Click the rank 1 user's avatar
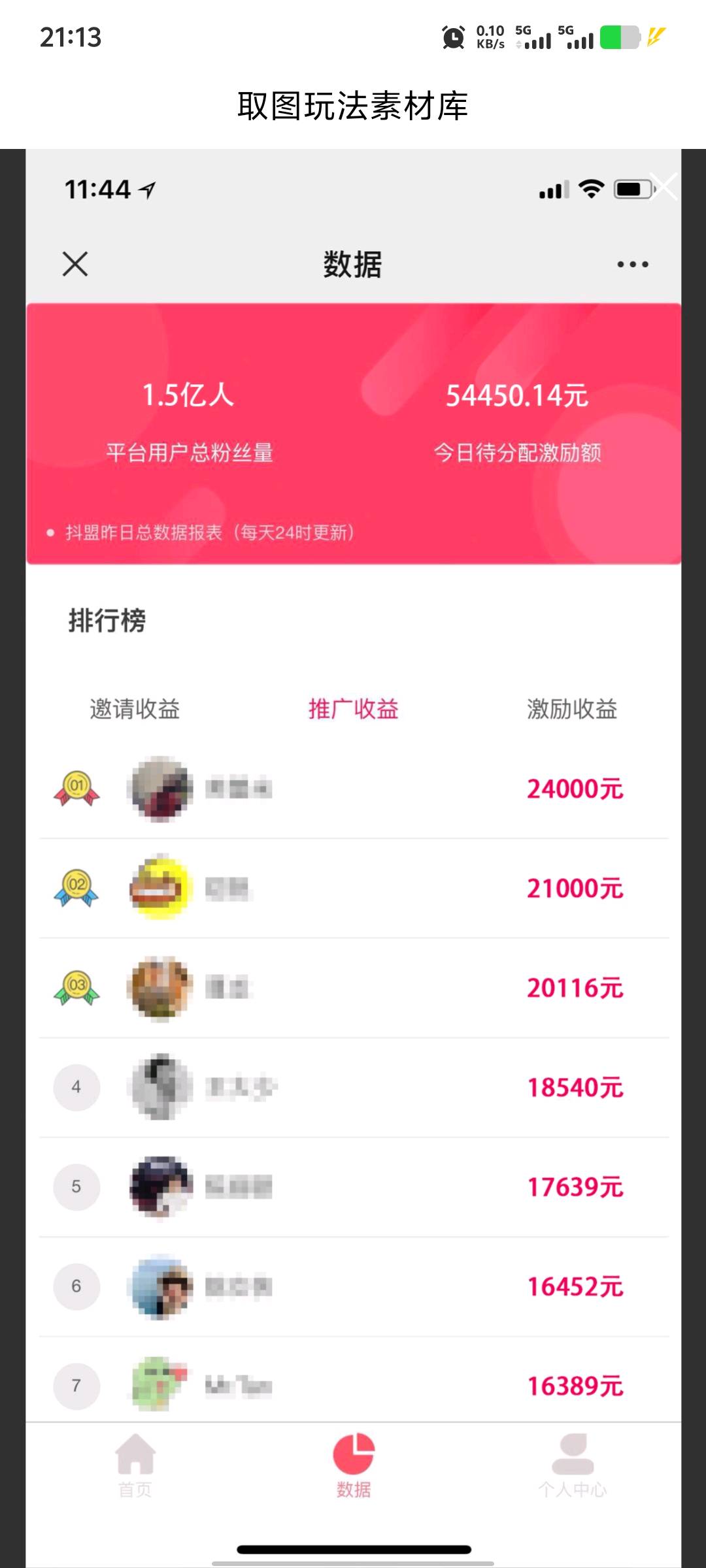 [x=159, y=789]
